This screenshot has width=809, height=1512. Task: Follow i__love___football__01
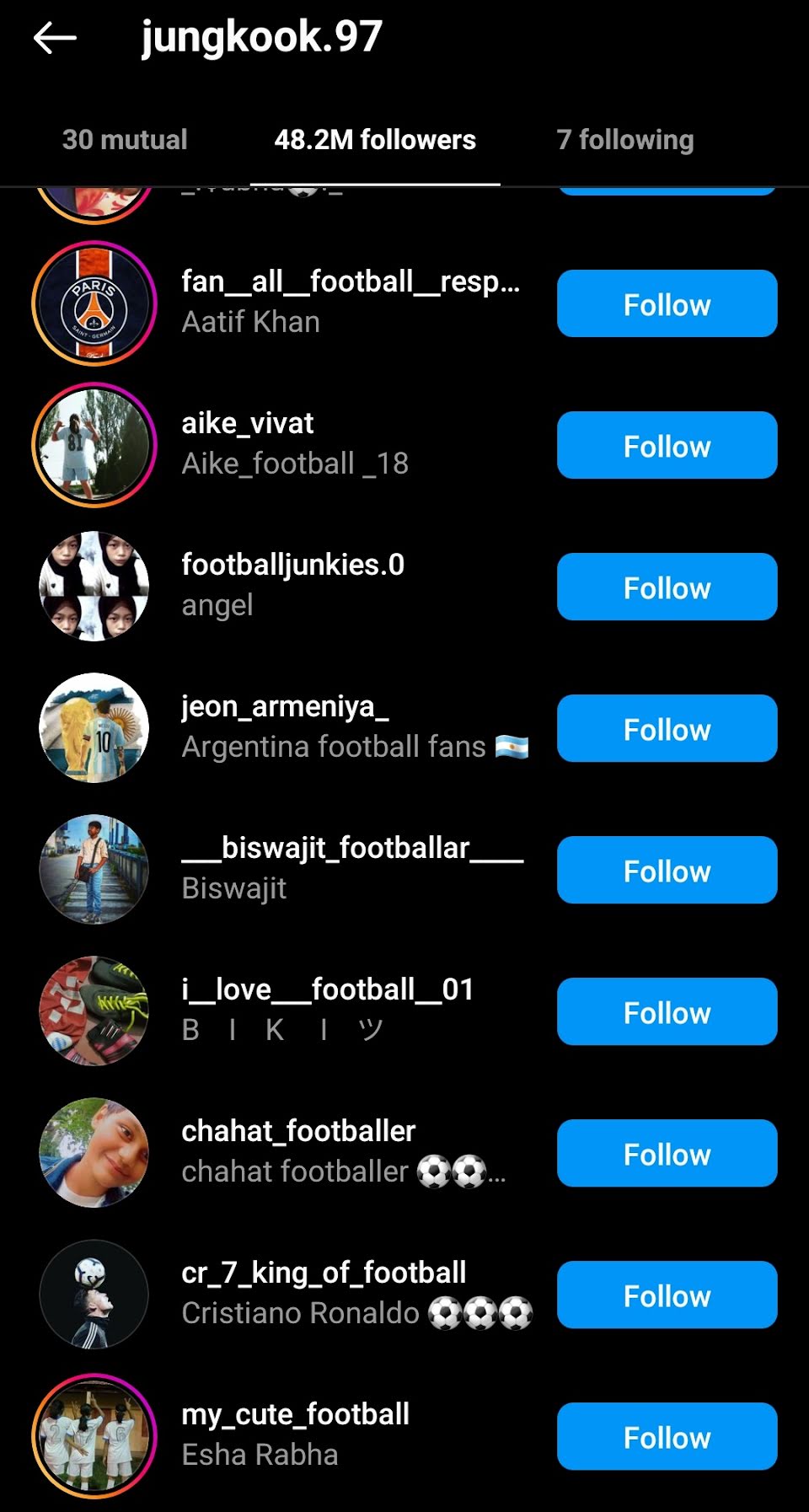tap(667, 1012)
